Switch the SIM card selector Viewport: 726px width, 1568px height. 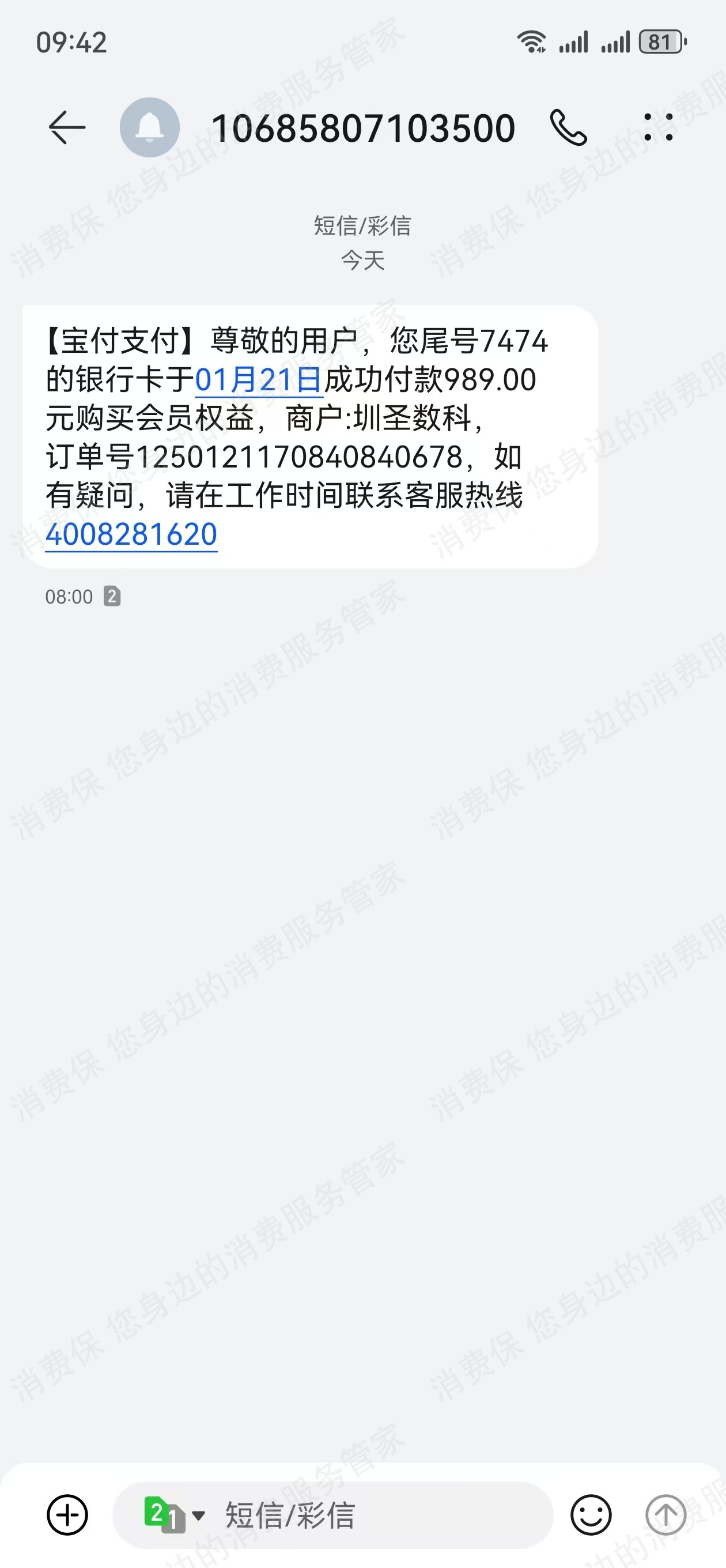point(174,1514)
